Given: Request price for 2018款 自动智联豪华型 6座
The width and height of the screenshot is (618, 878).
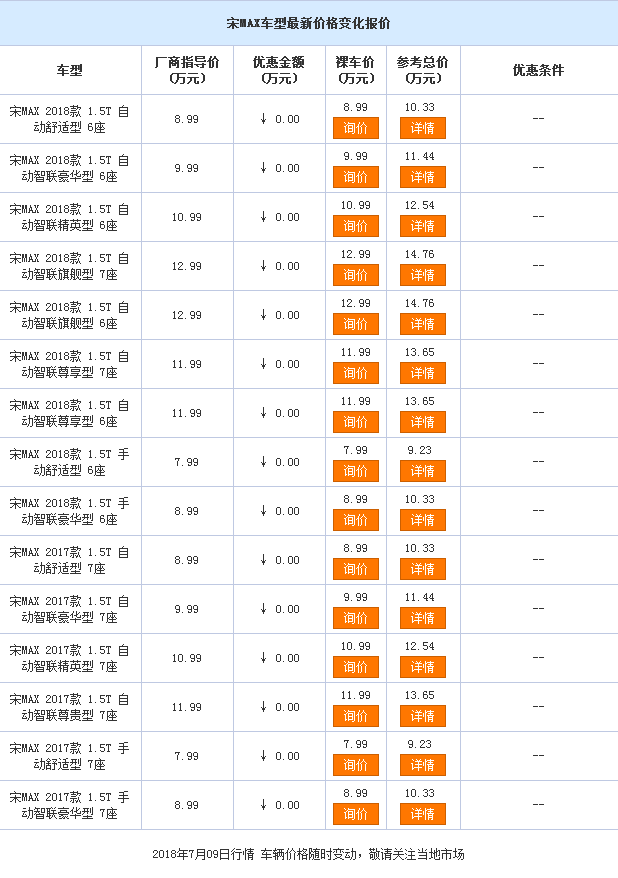Looking at the screenshot, I should pyautogui.click(x=355, y=177).
